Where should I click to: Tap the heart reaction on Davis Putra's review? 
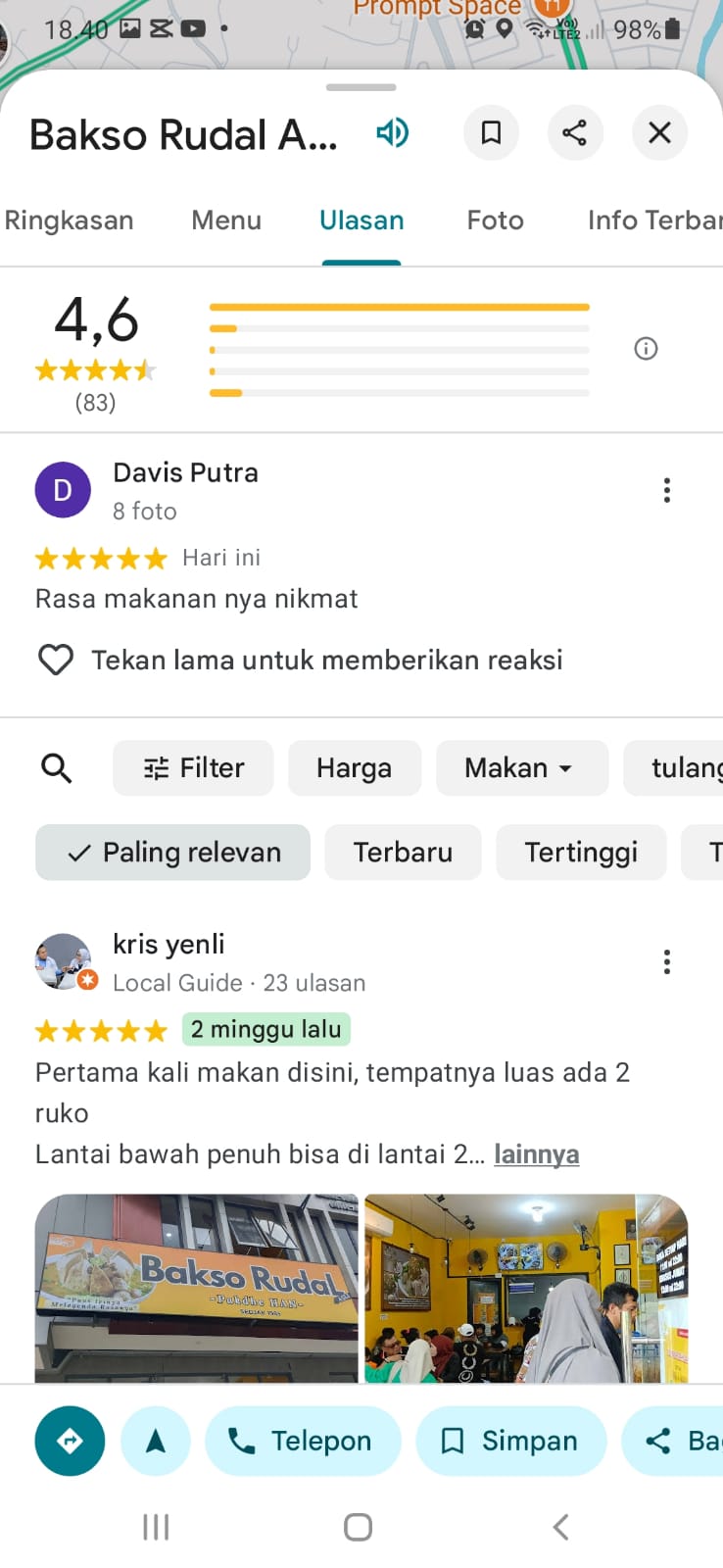click(56, 661)
